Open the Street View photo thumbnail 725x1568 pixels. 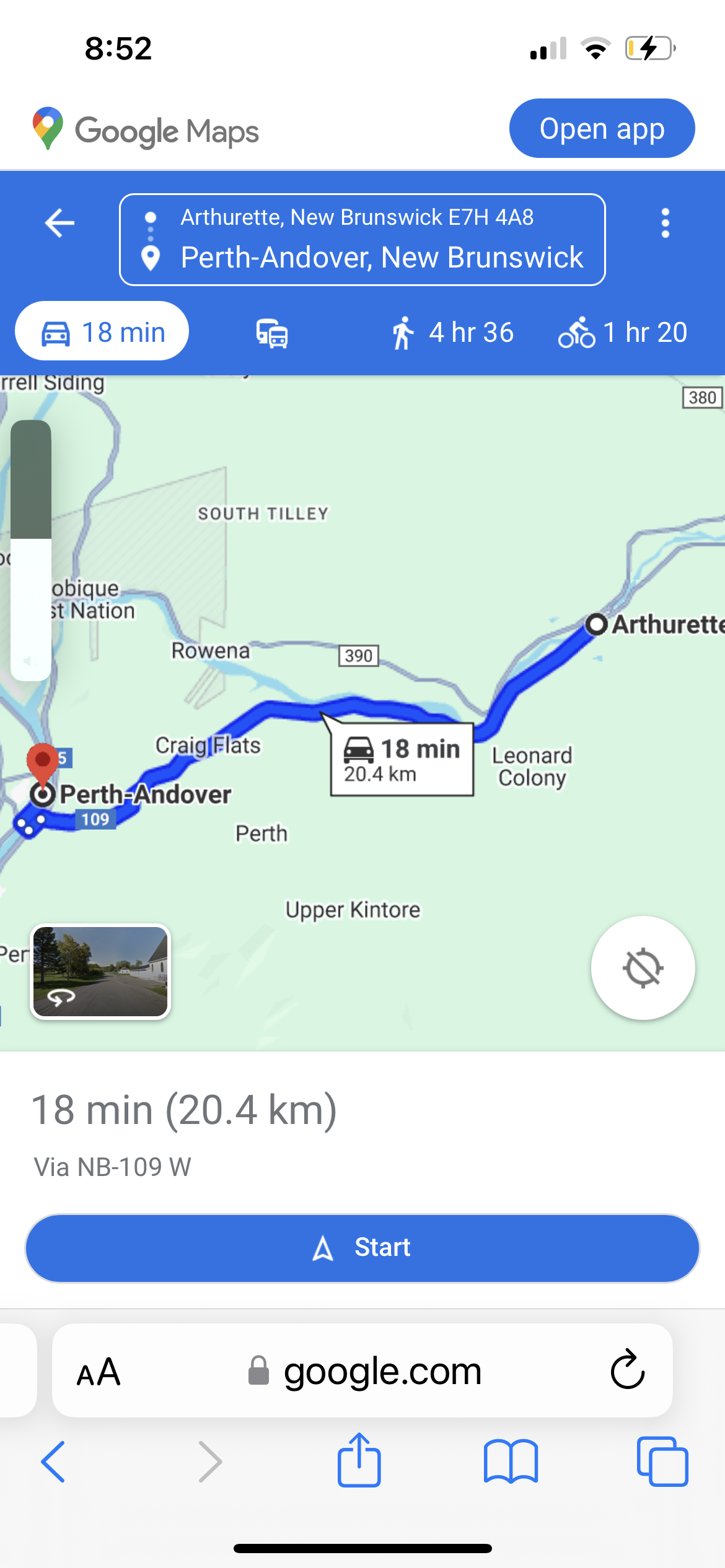100,971
